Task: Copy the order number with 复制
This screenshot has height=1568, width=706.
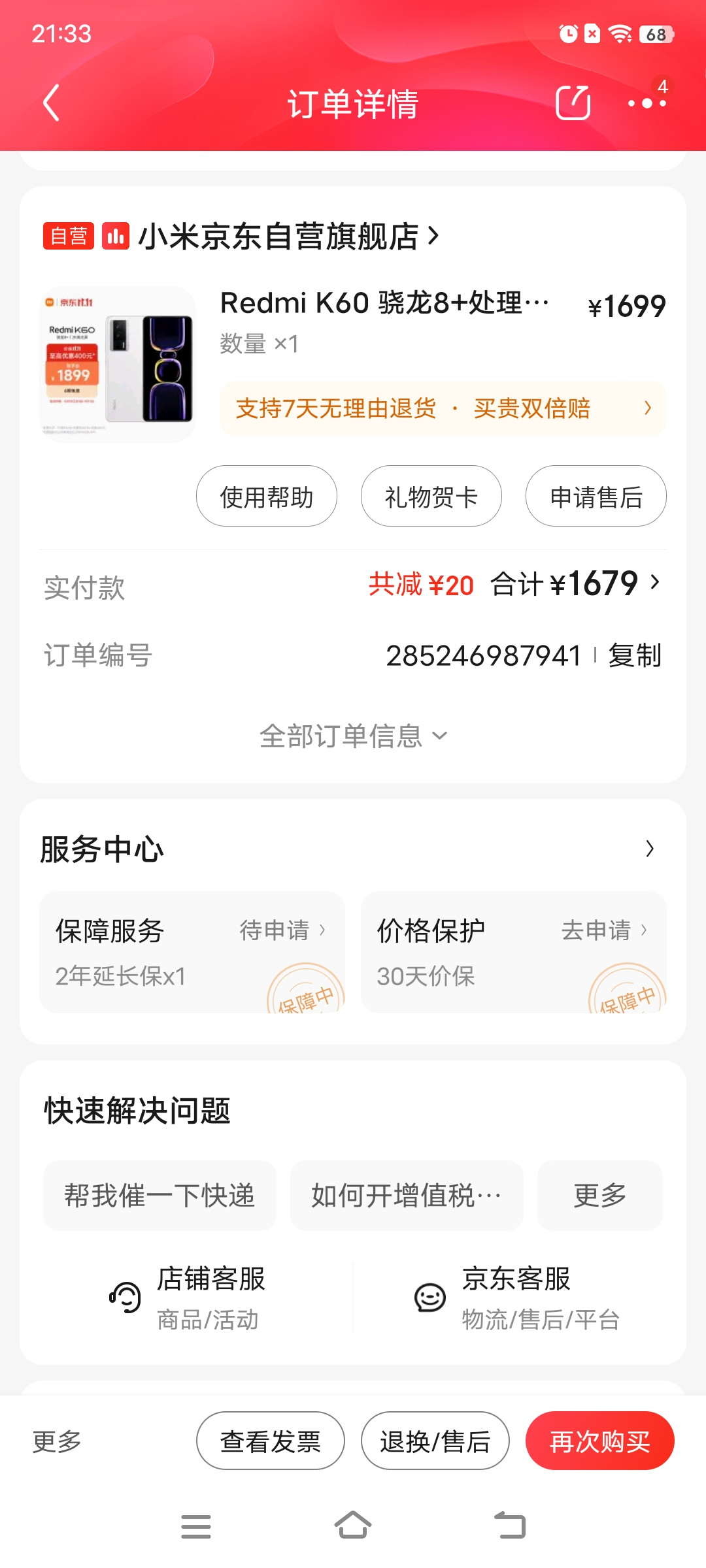Action: tap(635, 655)
